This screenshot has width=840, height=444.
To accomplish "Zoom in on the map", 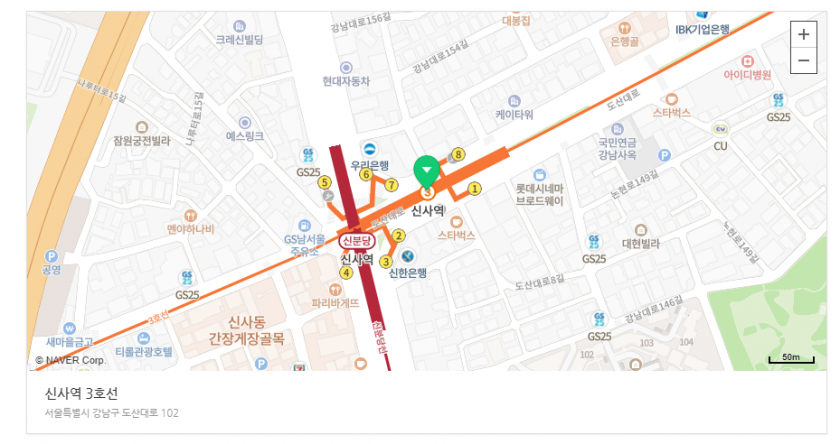I will tap(803, 33).
